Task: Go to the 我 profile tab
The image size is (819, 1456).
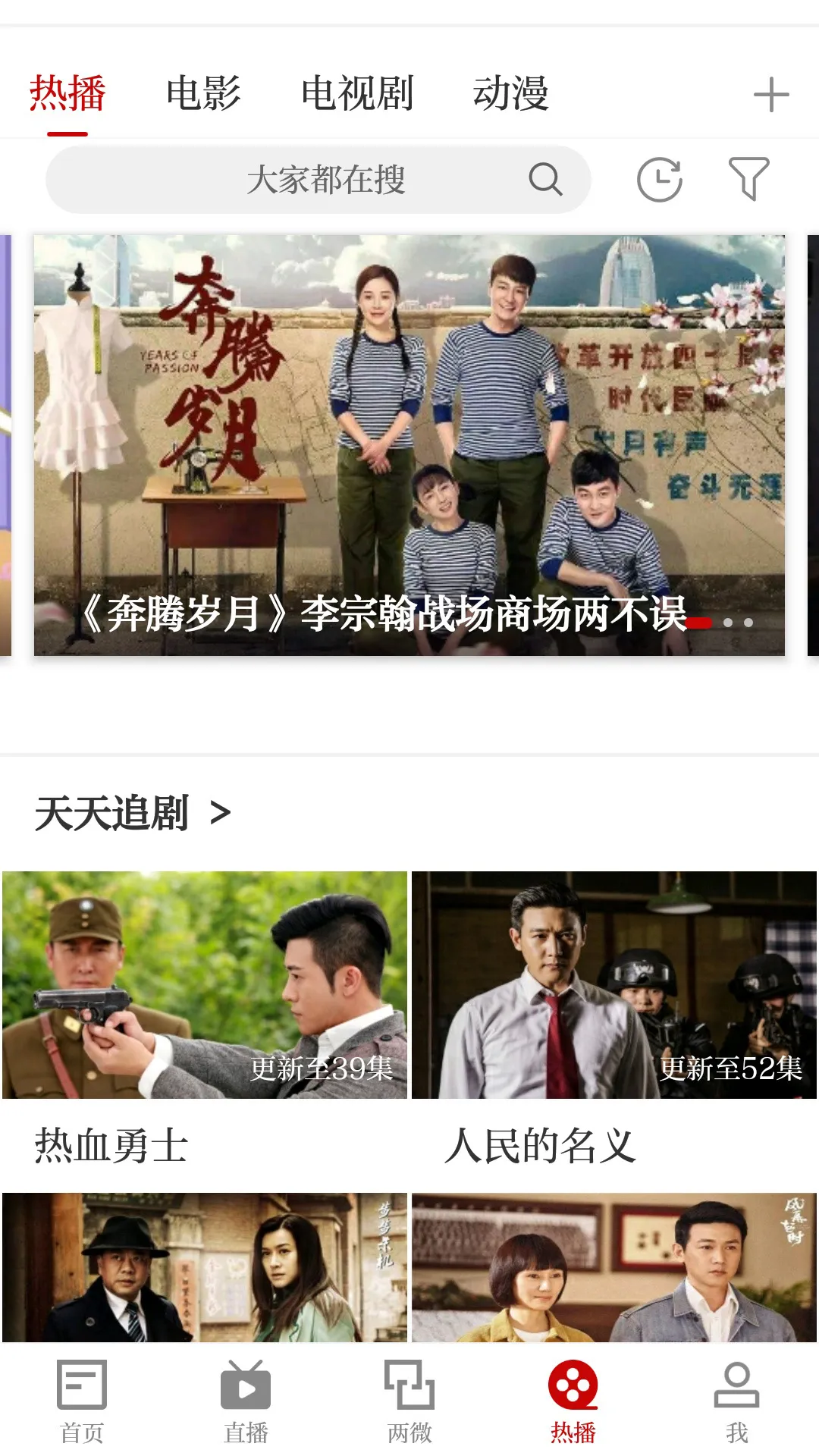Action: tap(736, 1401)
